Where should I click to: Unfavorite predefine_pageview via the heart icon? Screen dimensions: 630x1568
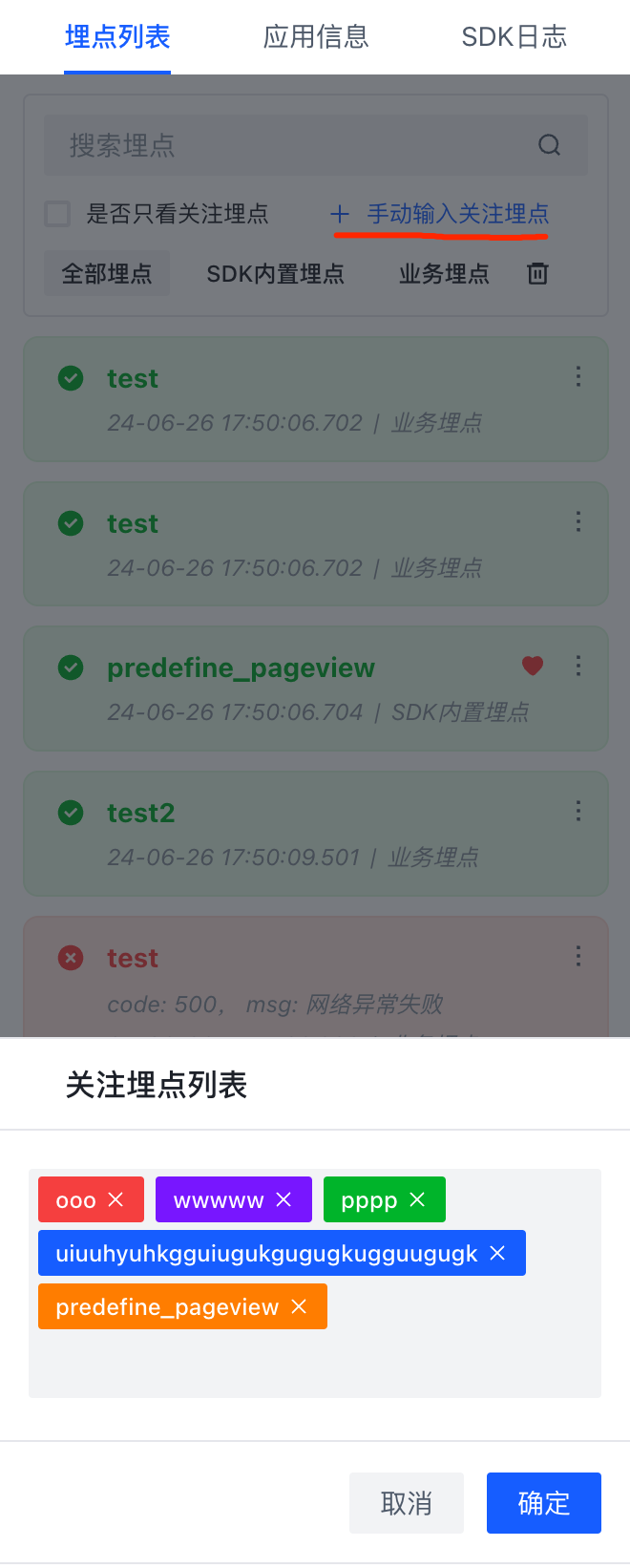coord(533,666)
